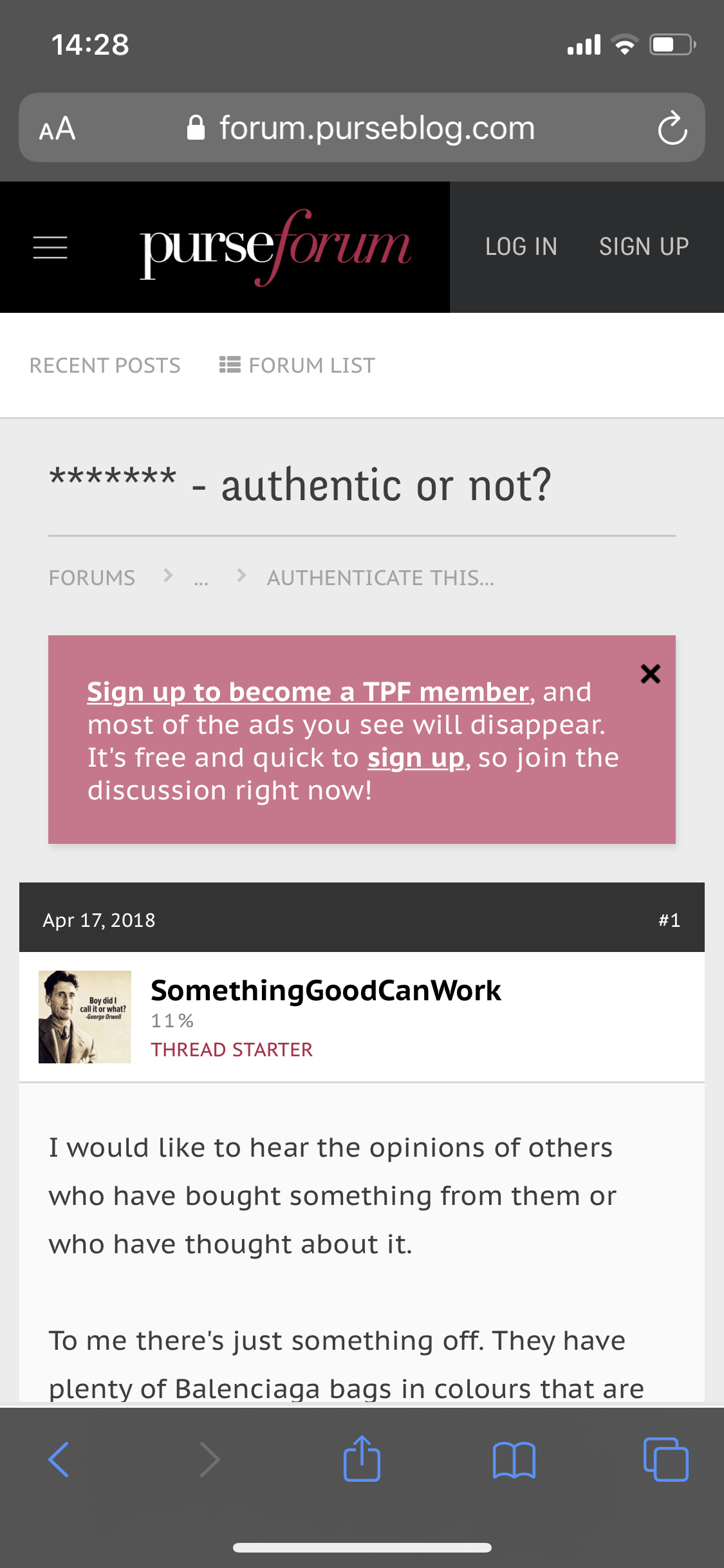Open the FORUM LIST
The height and width of the screenshot is (1568, 724).
[297, 365]
